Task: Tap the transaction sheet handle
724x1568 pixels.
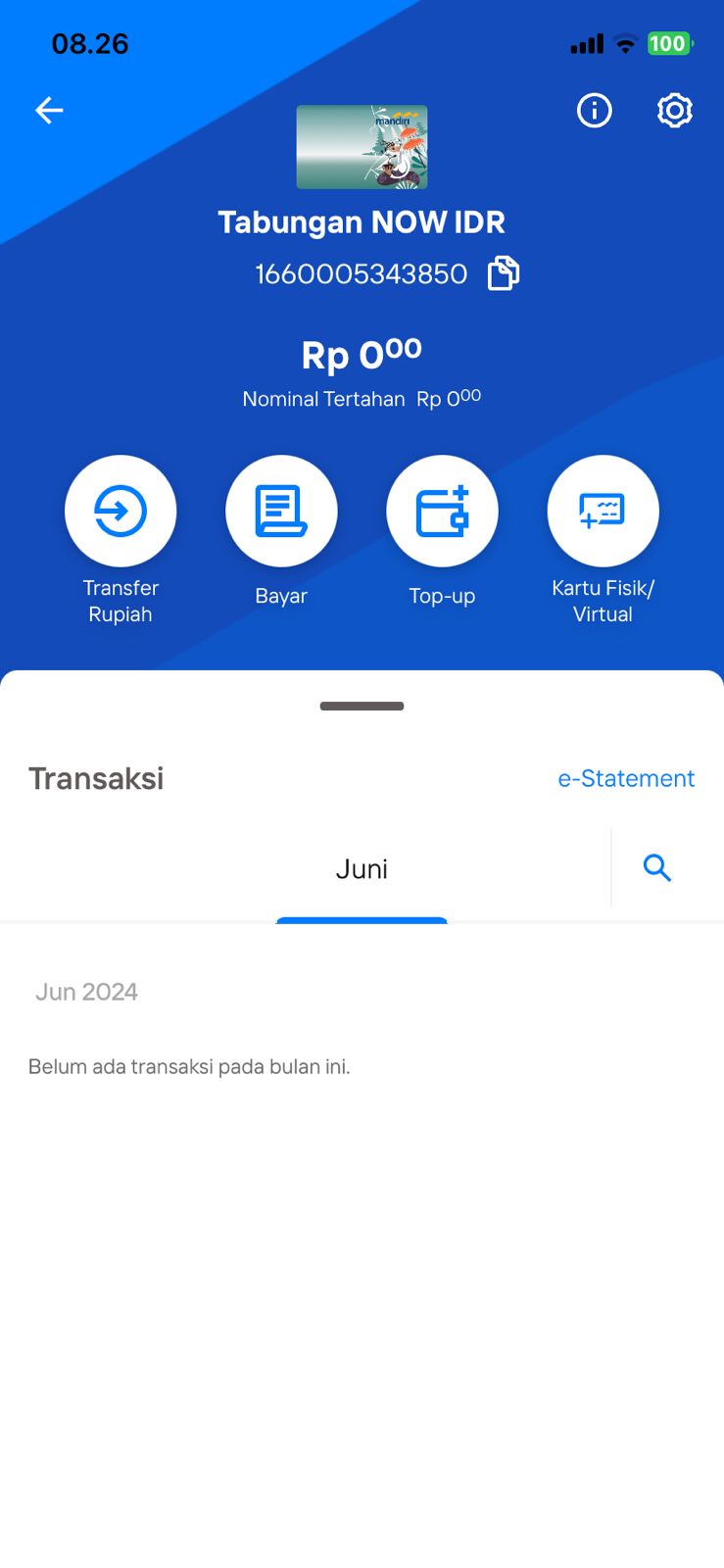Action: [362, 706]
